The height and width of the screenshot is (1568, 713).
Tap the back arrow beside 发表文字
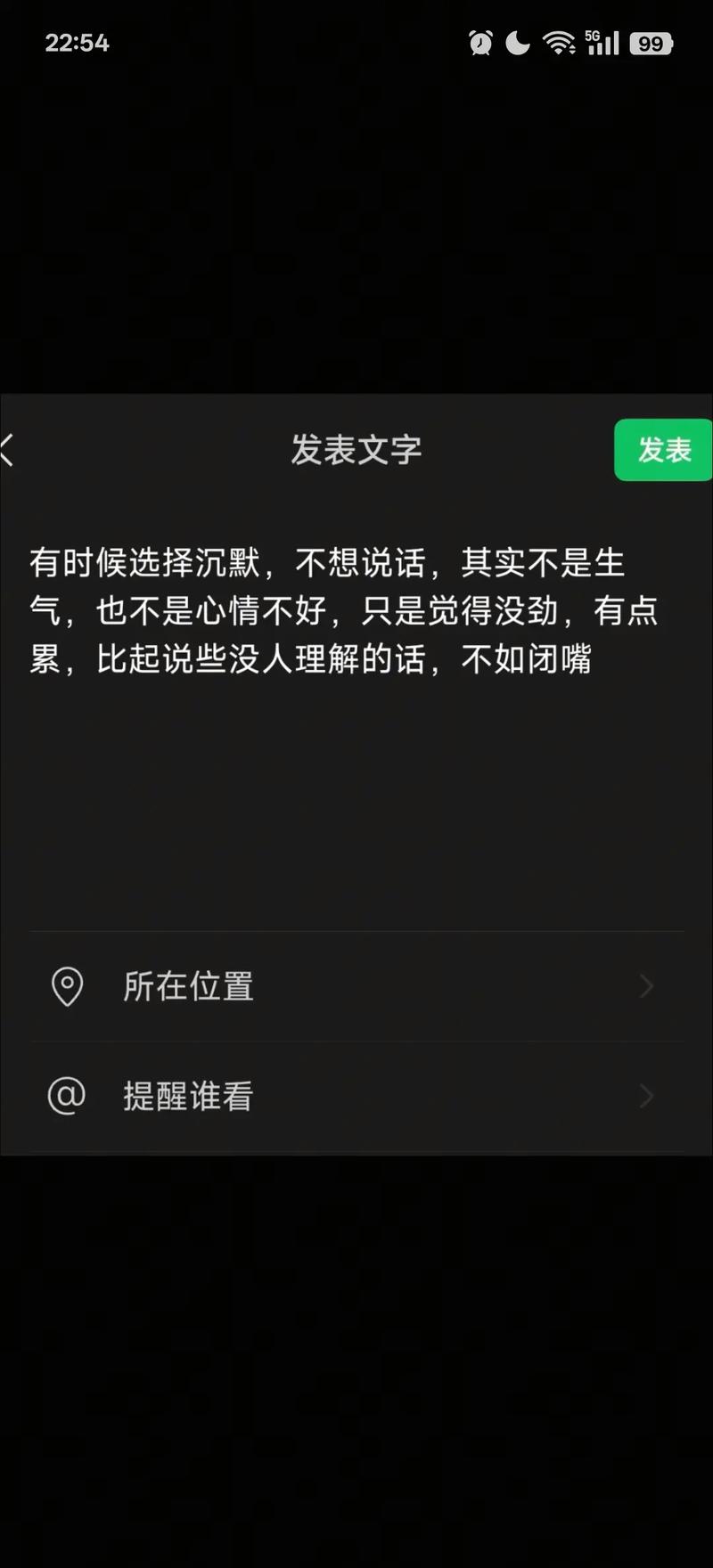pos(9,450)
